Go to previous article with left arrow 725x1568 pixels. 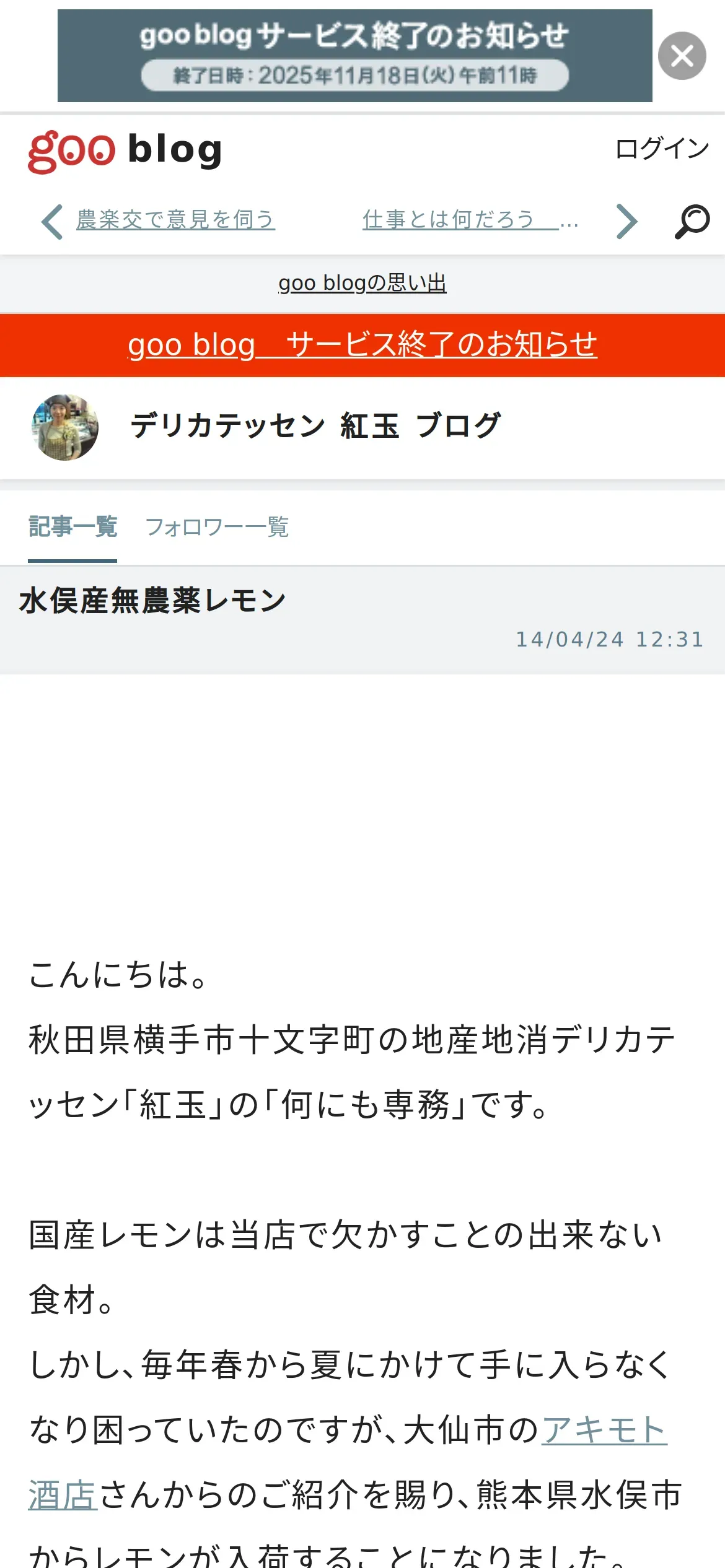52,221
